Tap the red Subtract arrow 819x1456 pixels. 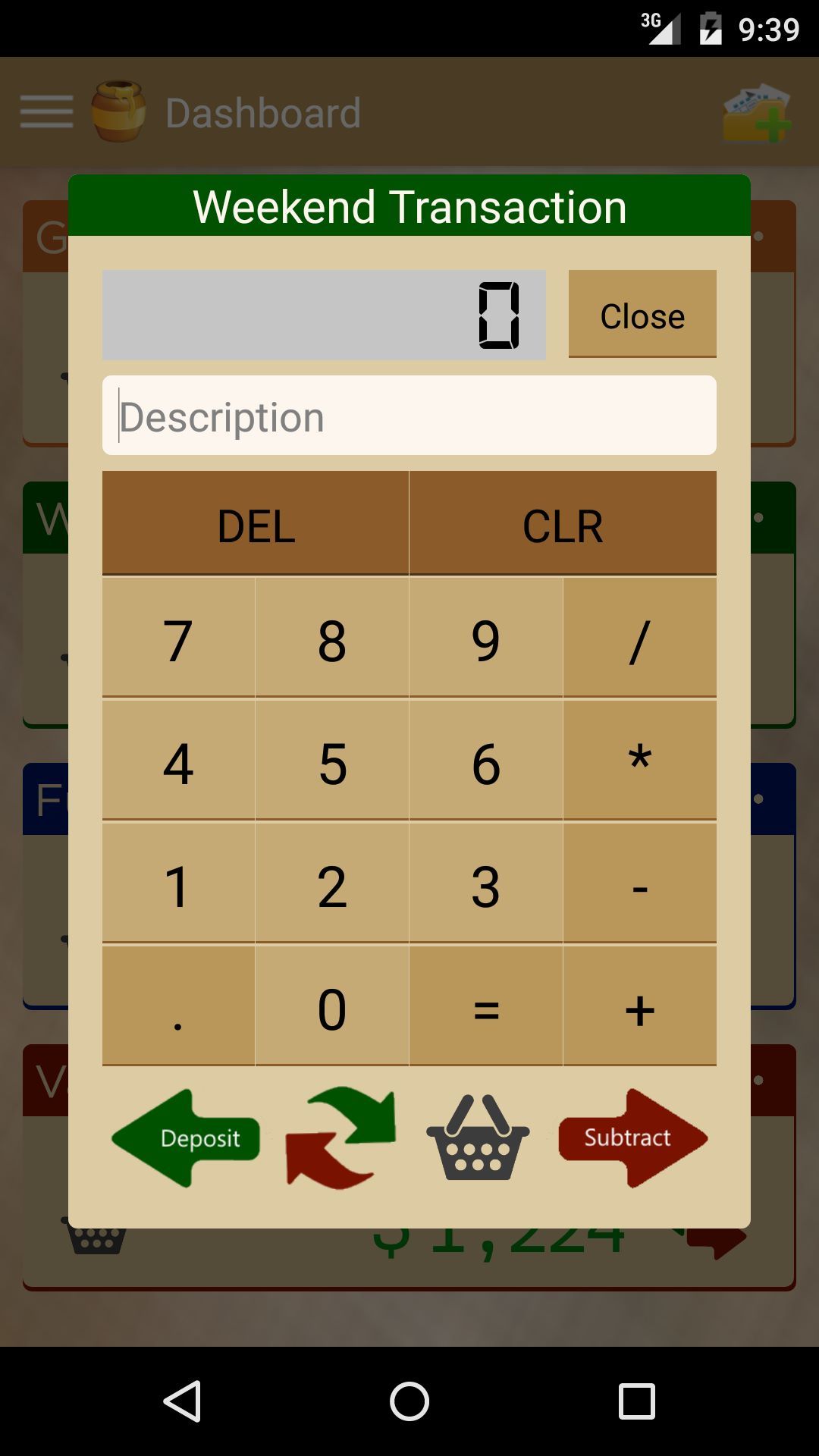coord(633,1138)
